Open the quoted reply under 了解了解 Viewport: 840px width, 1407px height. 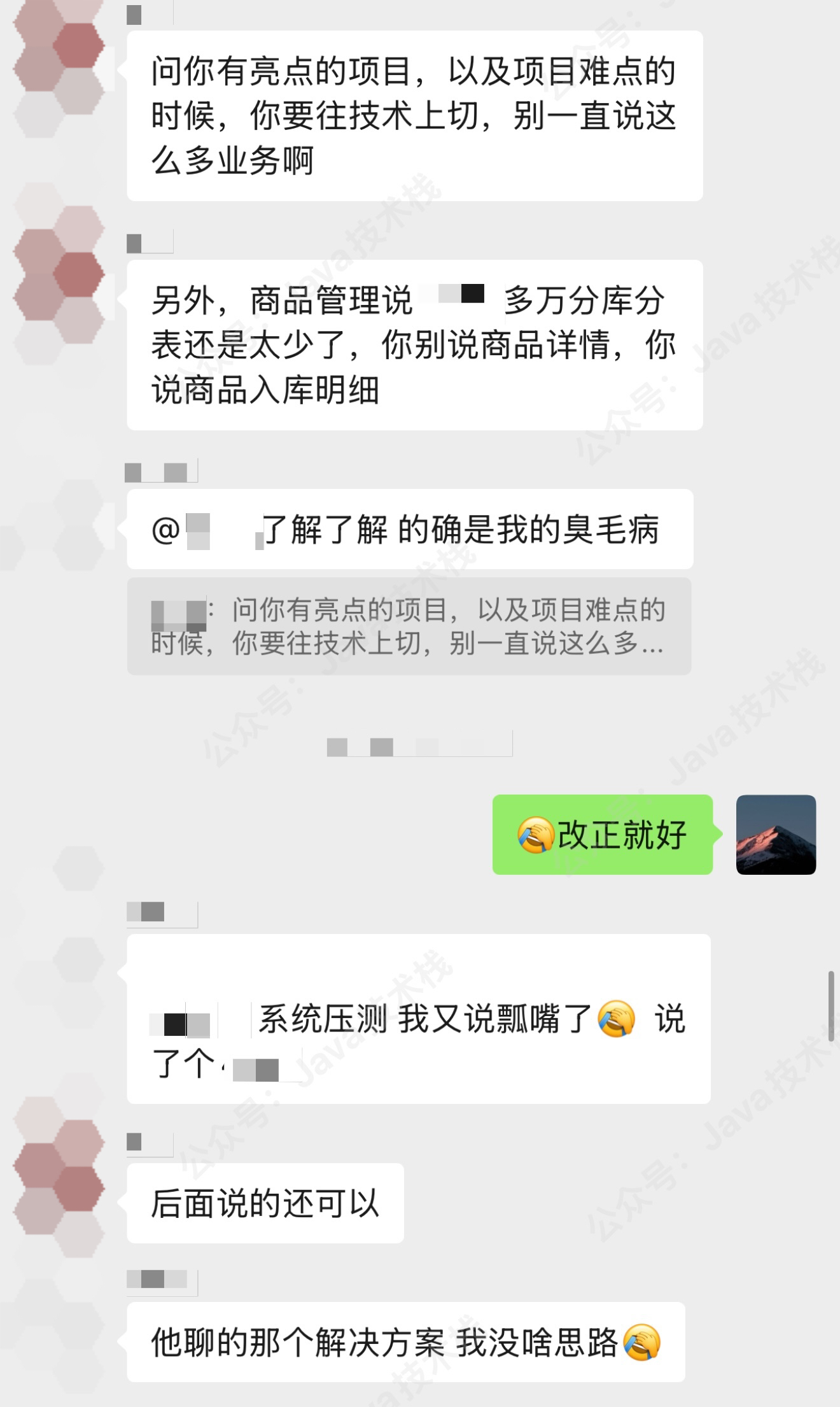[x=409, y=626]
